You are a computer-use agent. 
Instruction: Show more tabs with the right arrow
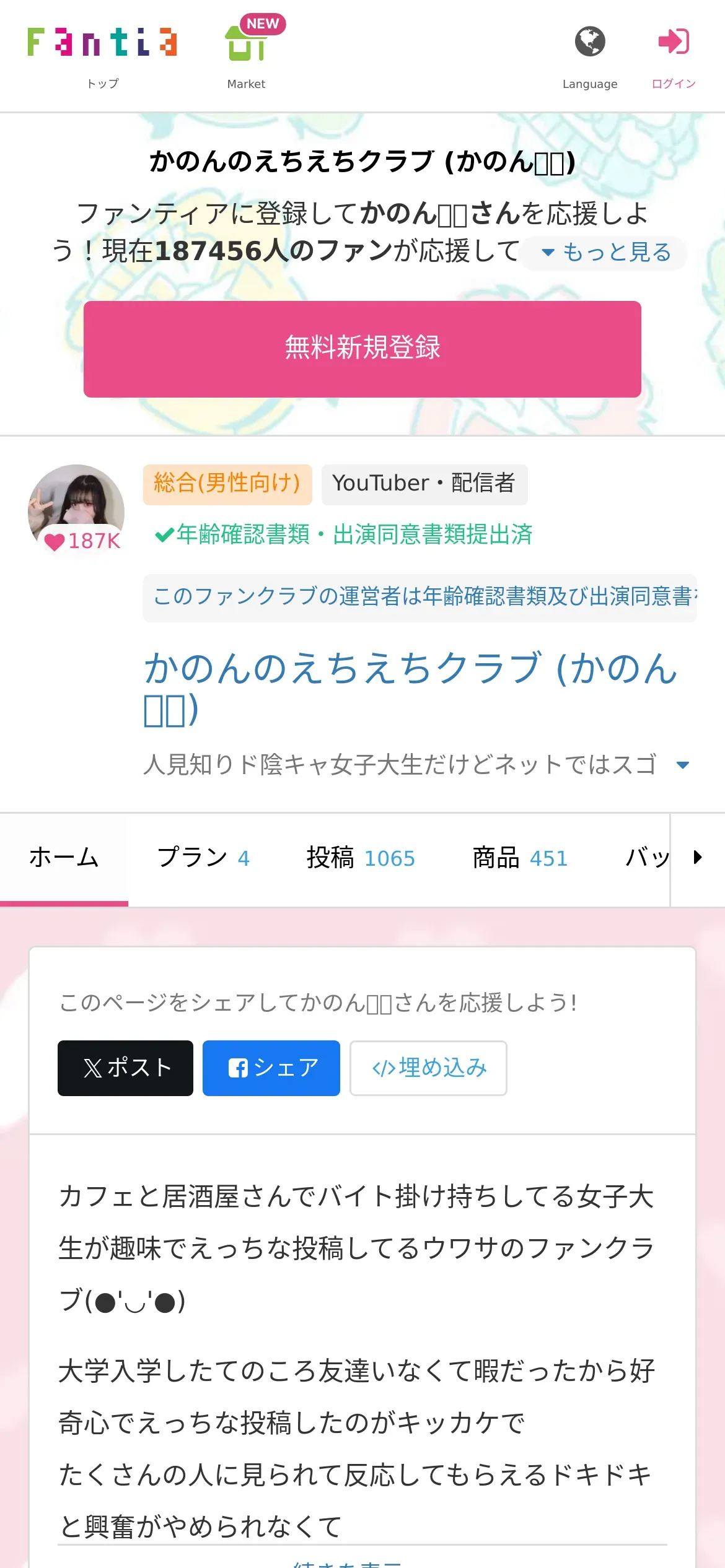[x=698, y=858]
